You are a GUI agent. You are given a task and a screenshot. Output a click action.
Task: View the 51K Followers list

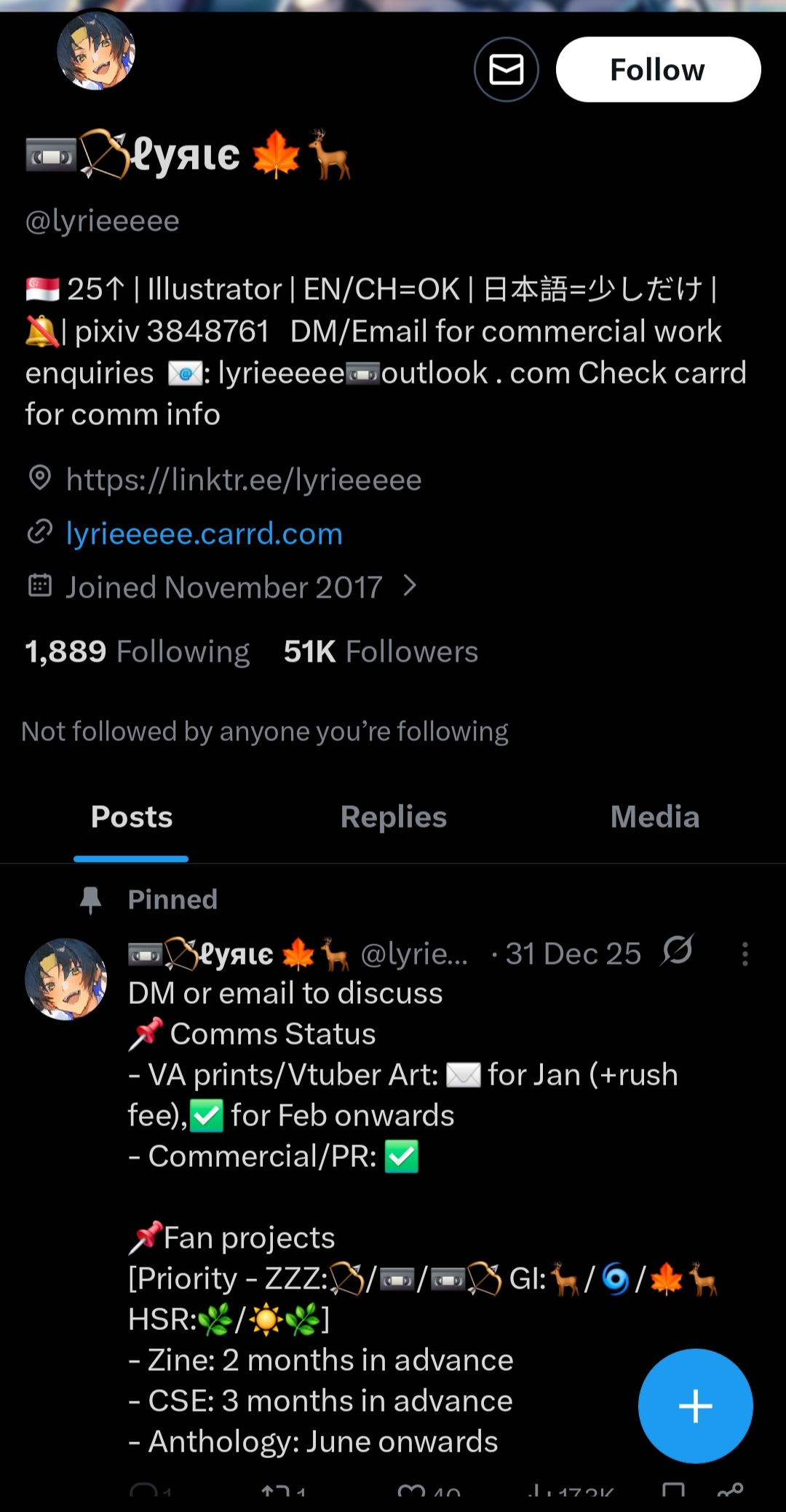point(381,652)
